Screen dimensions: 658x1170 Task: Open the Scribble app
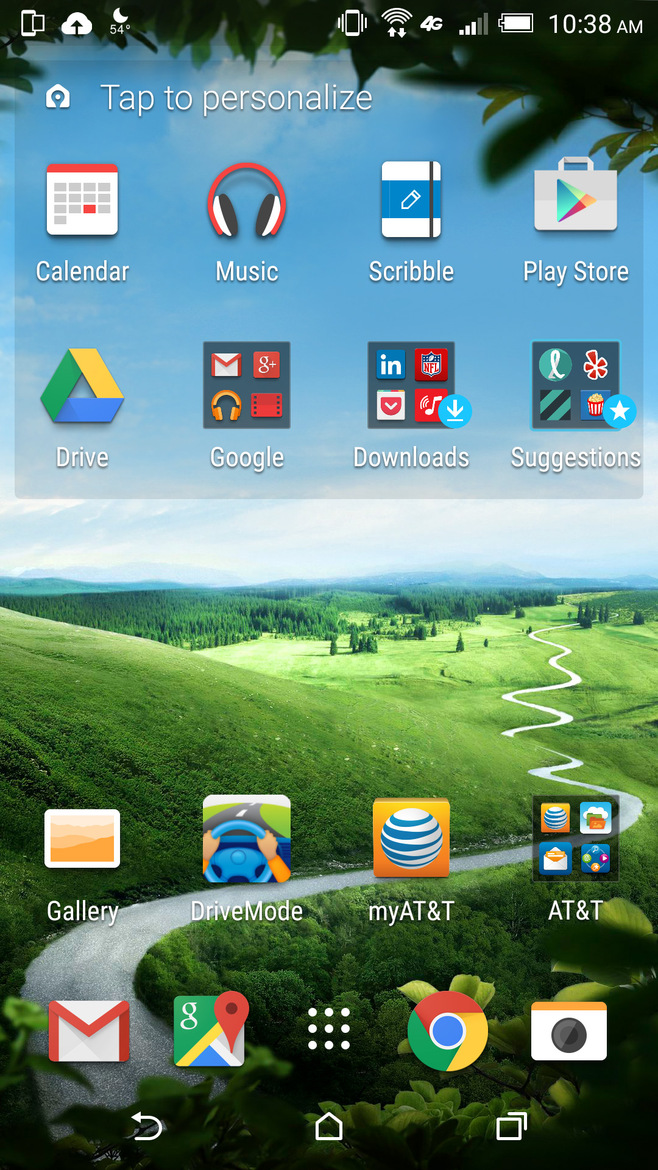411,202
